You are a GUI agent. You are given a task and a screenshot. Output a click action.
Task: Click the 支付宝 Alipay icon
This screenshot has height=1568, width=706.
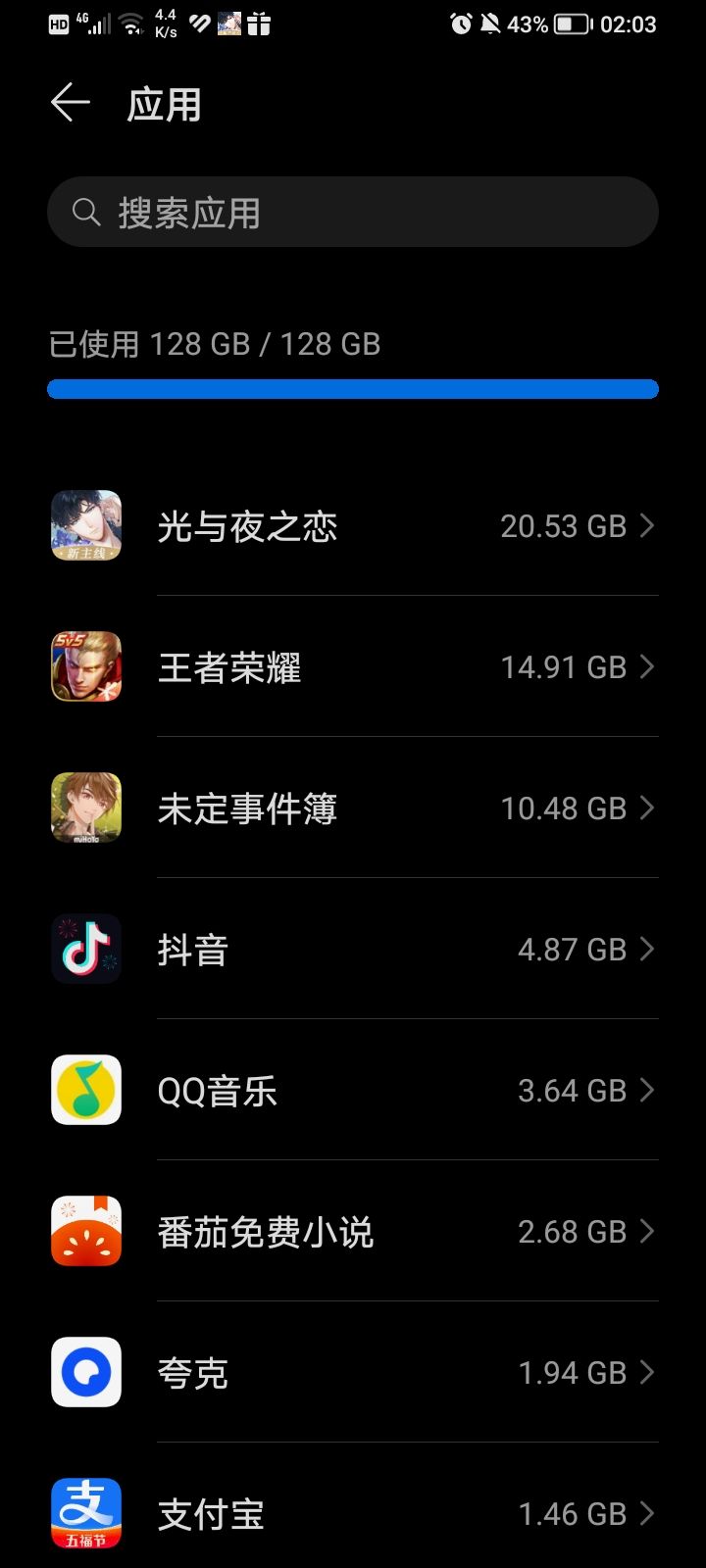tap(85, 1513)
